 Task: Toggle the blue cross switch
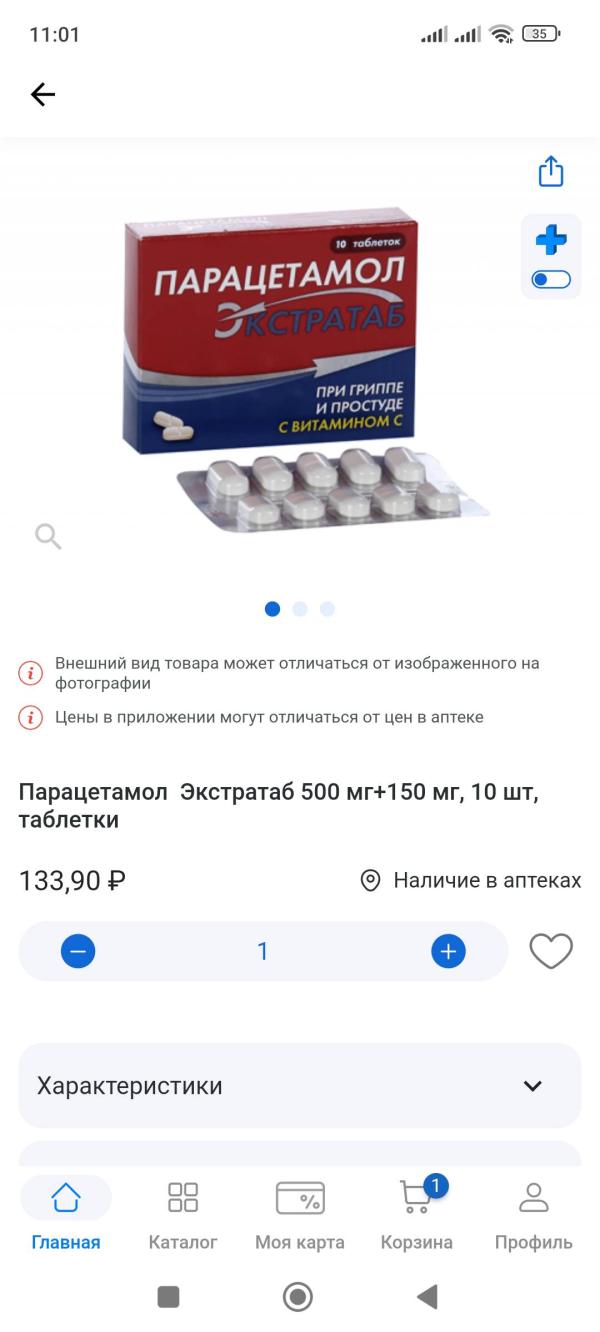tap(551, 279)
